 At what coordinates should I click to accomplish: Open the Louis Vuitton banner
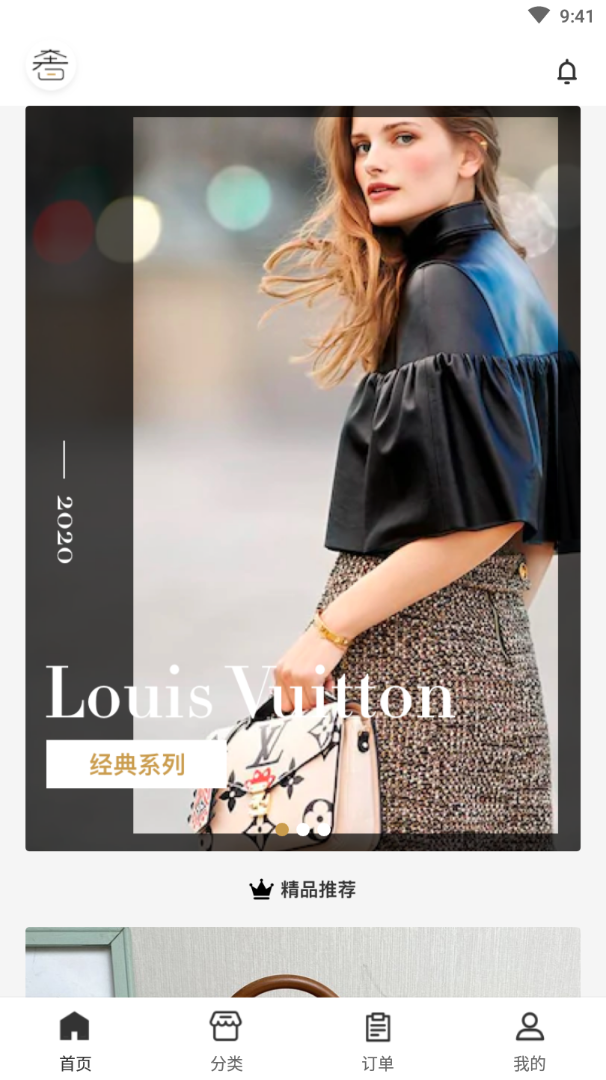[x=303, y=478]
